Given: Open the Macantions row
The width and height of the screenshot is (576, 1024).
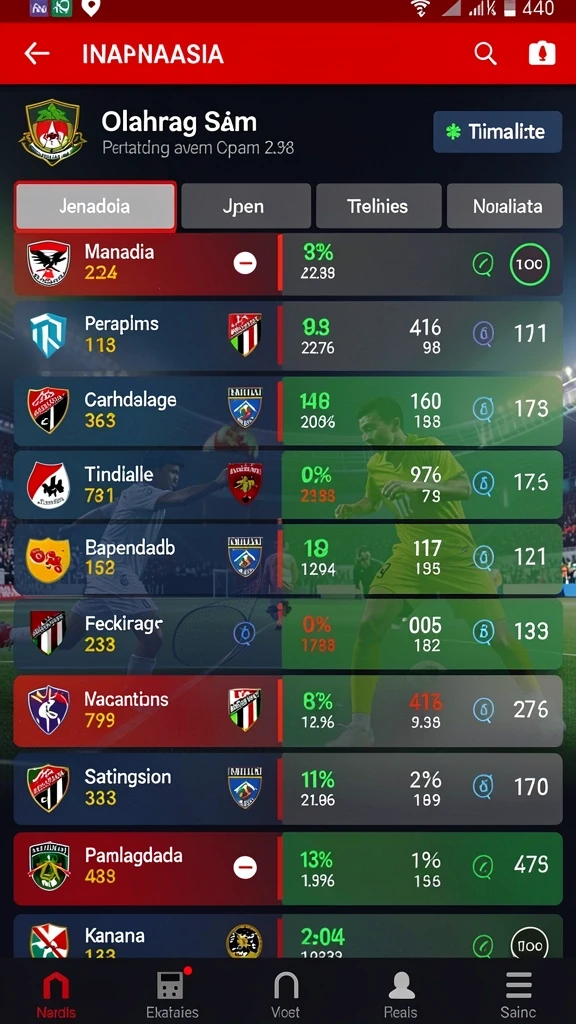Looking at the screenshot, I should pos(288,710).
